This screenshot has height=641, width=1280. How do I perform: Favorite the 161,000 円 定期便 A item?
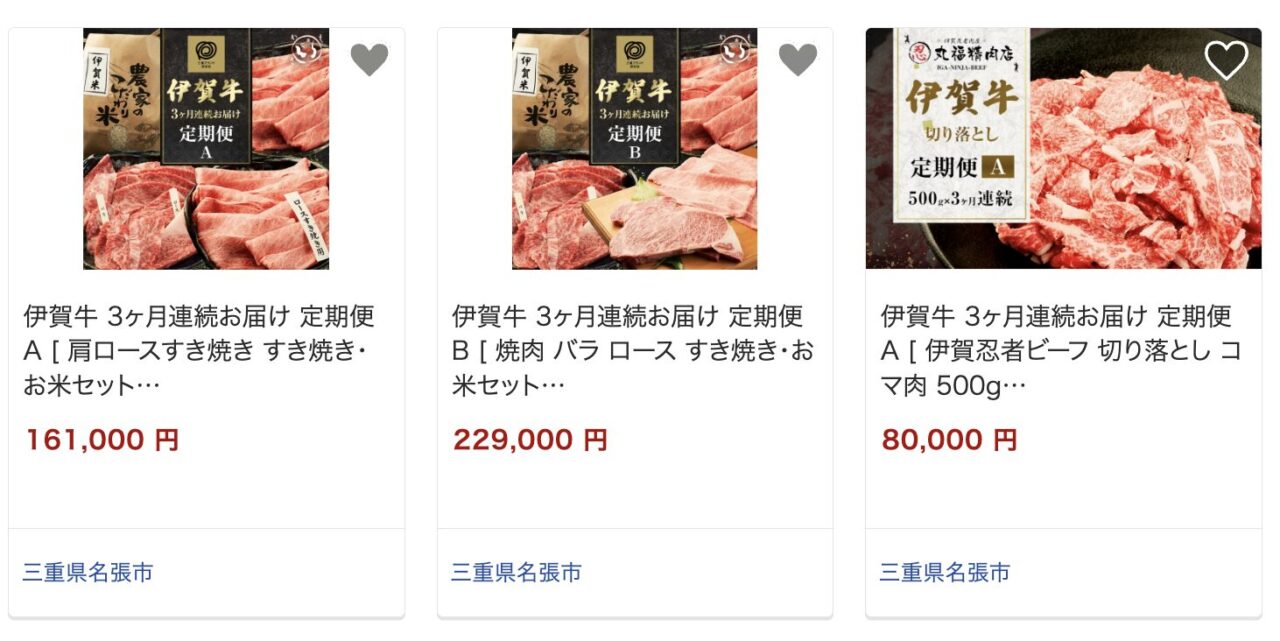click(x=369, y=60)
